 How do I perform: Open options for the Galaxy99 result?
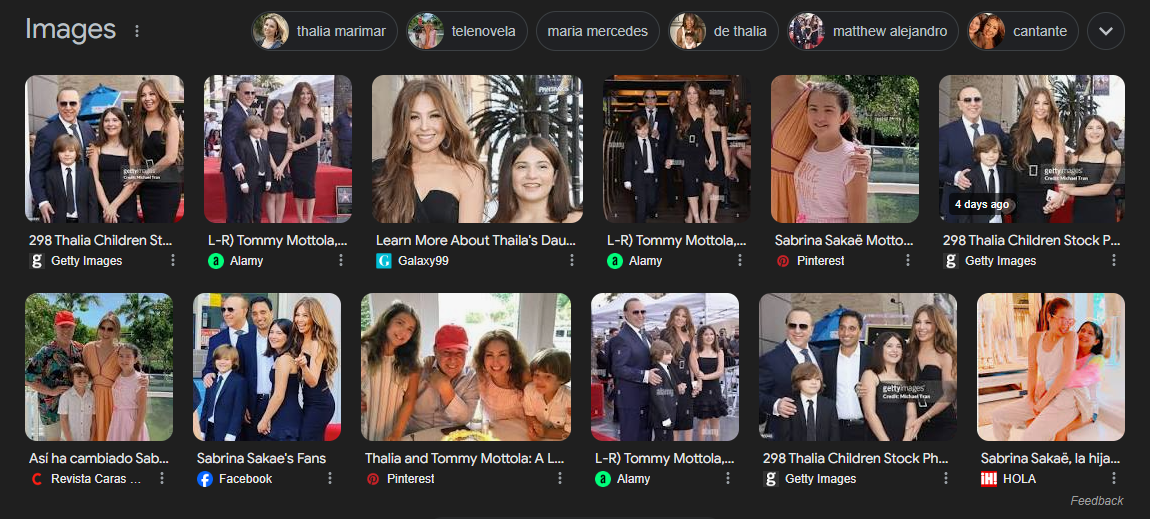coord(572,260)
